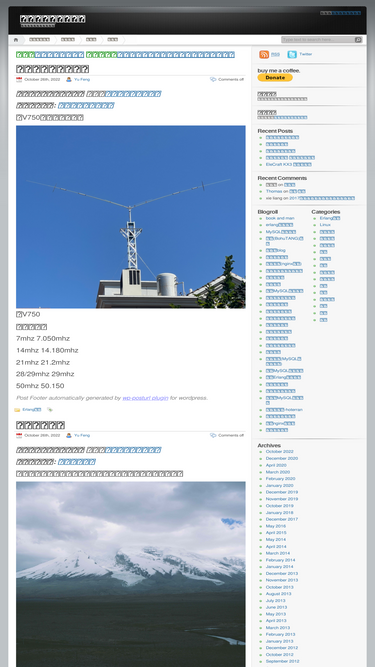This screenshot has width=375, height=667.
Task: Open the October 2022 archive
Action: point(279,452)
